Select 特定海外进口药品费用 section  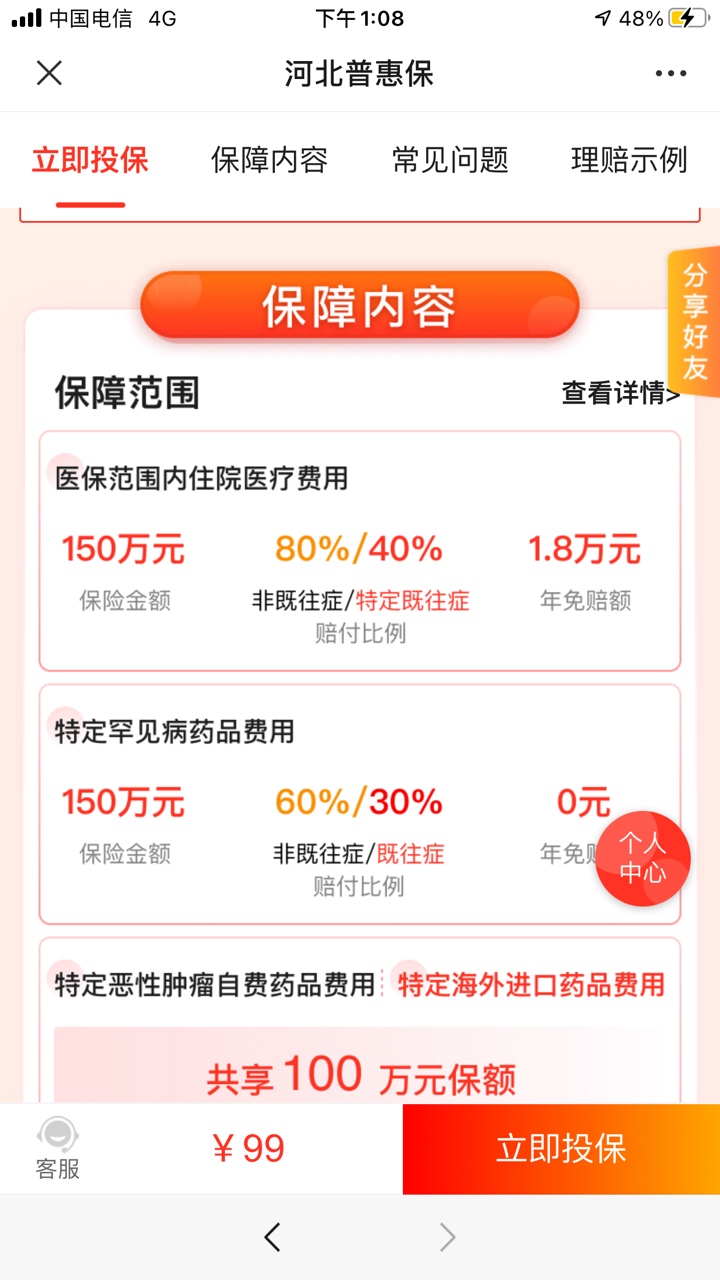(531, 984)
